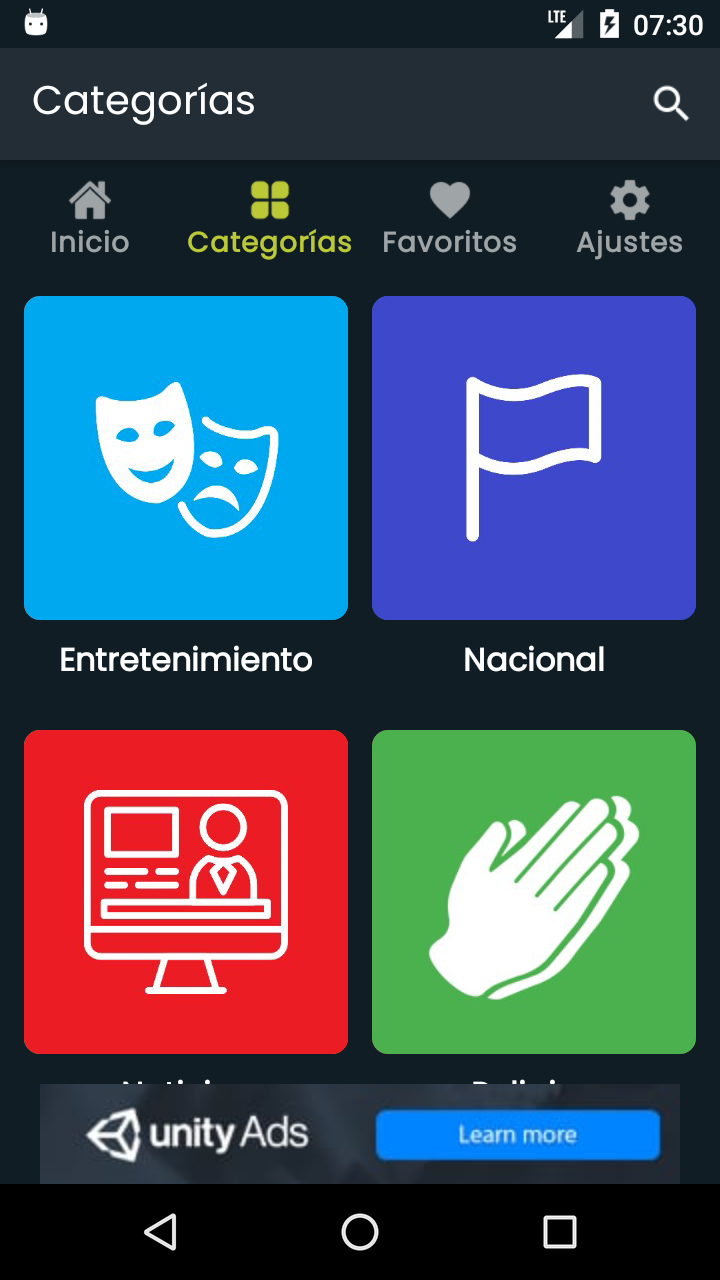Screen dimensions: 720x1280
Task: Go to the Favoritos tab
Action: click(x=450, y=219)
